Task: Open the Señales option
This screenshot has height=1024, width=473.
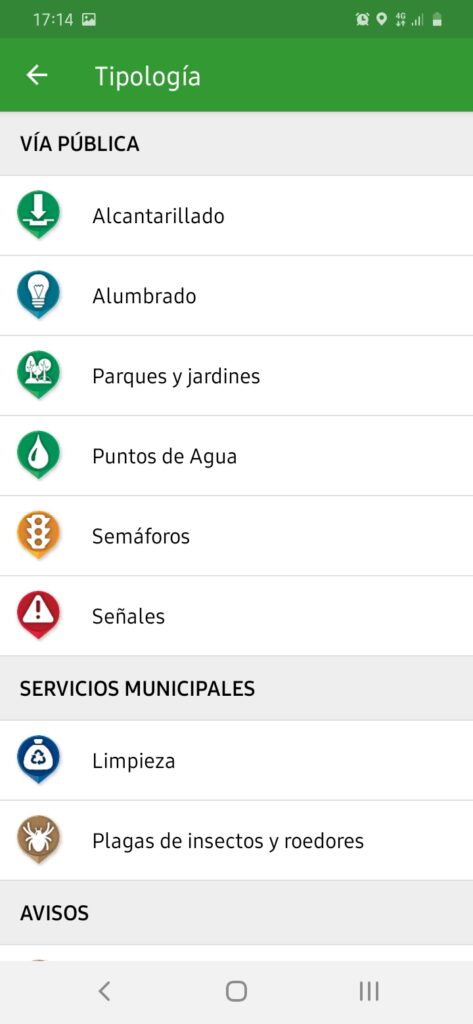Action: 236,616
